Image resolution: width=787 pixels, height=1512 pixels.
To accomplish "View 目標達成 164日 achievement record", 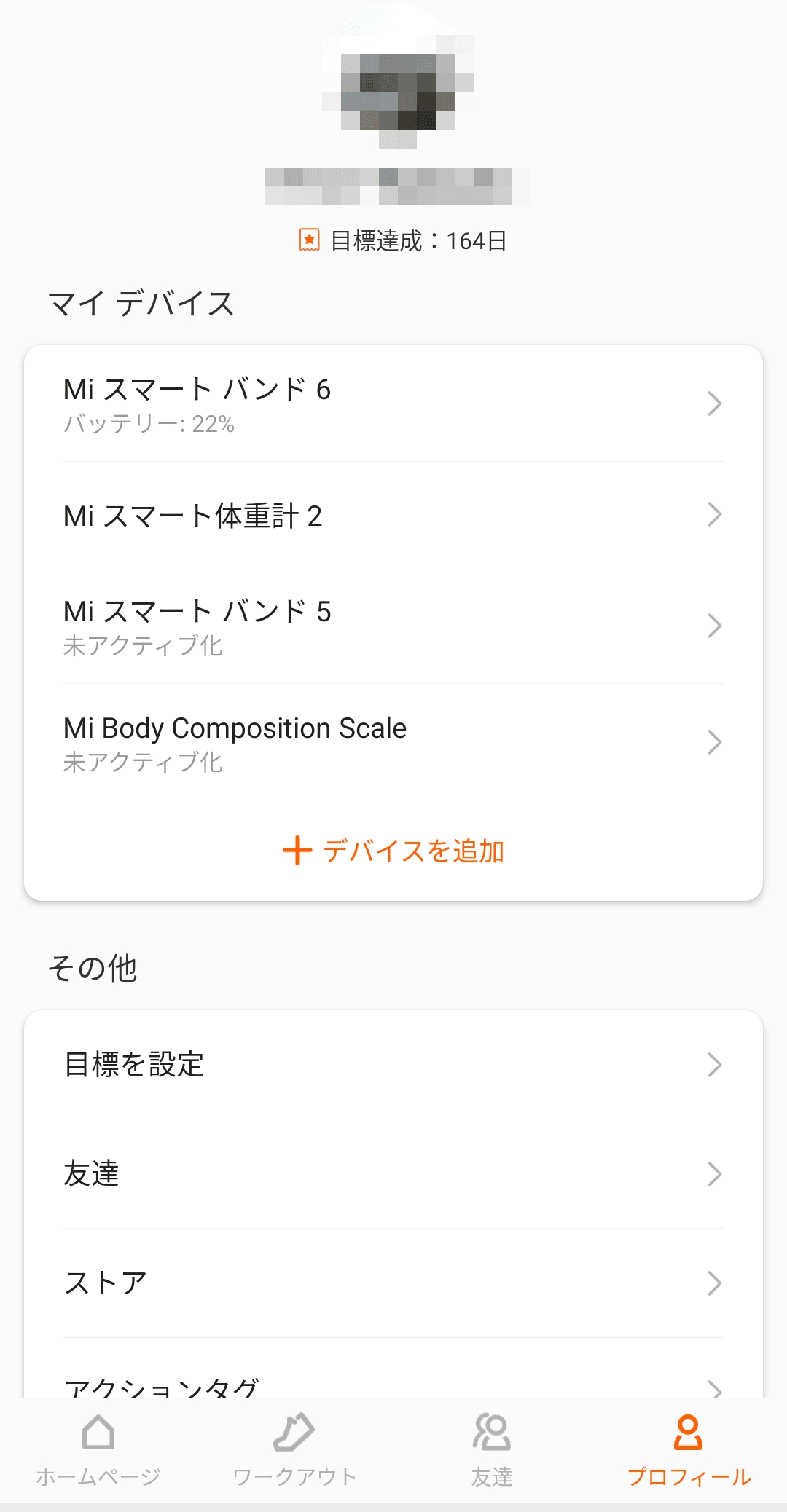I will (404, 240).
